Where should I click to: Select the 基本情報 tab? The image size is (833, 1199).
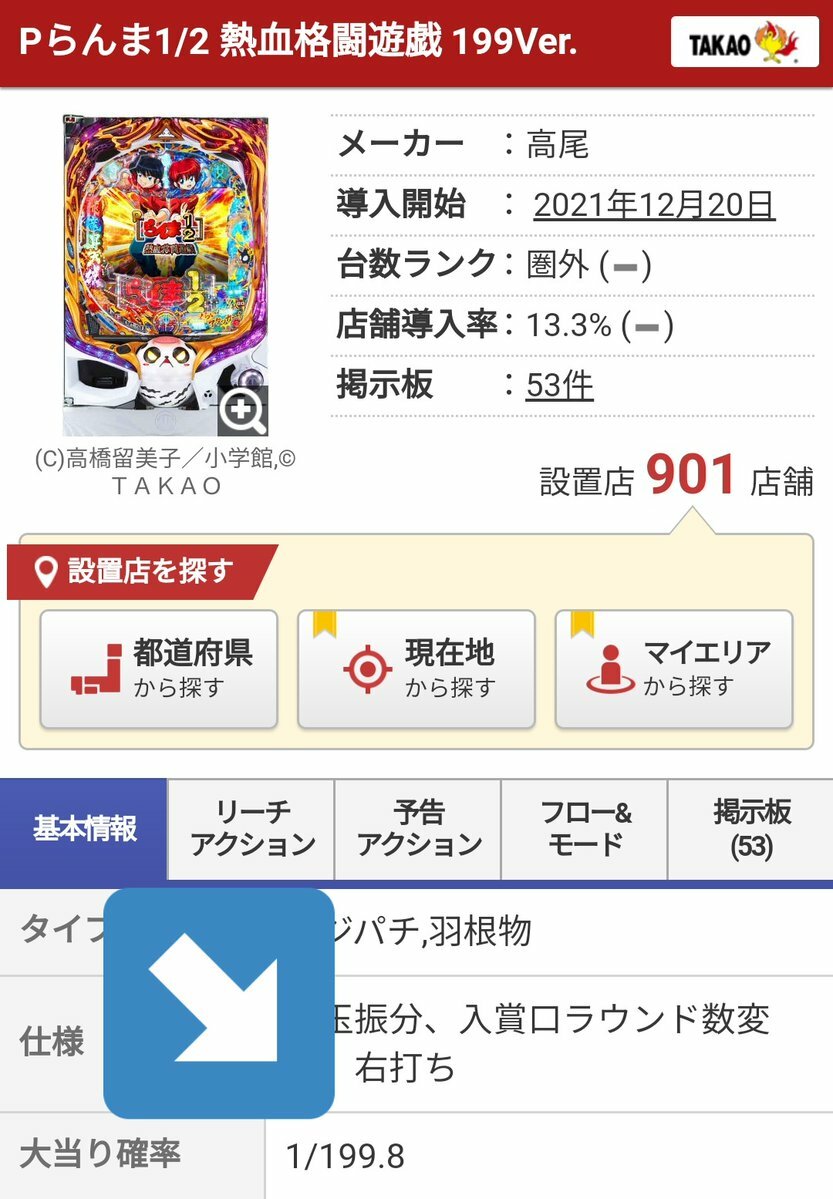pyautogui.click(x=84, y=830)
